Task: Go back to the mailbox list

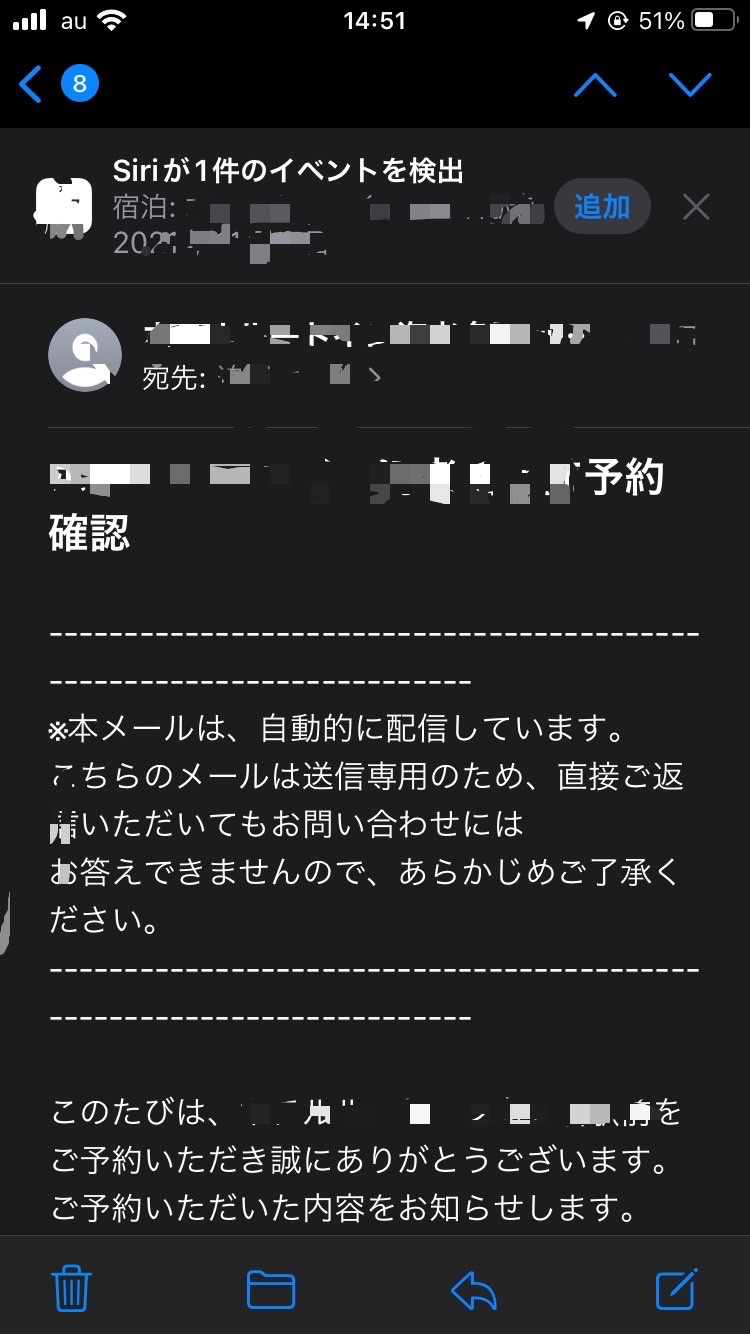Action: (32, 85)
